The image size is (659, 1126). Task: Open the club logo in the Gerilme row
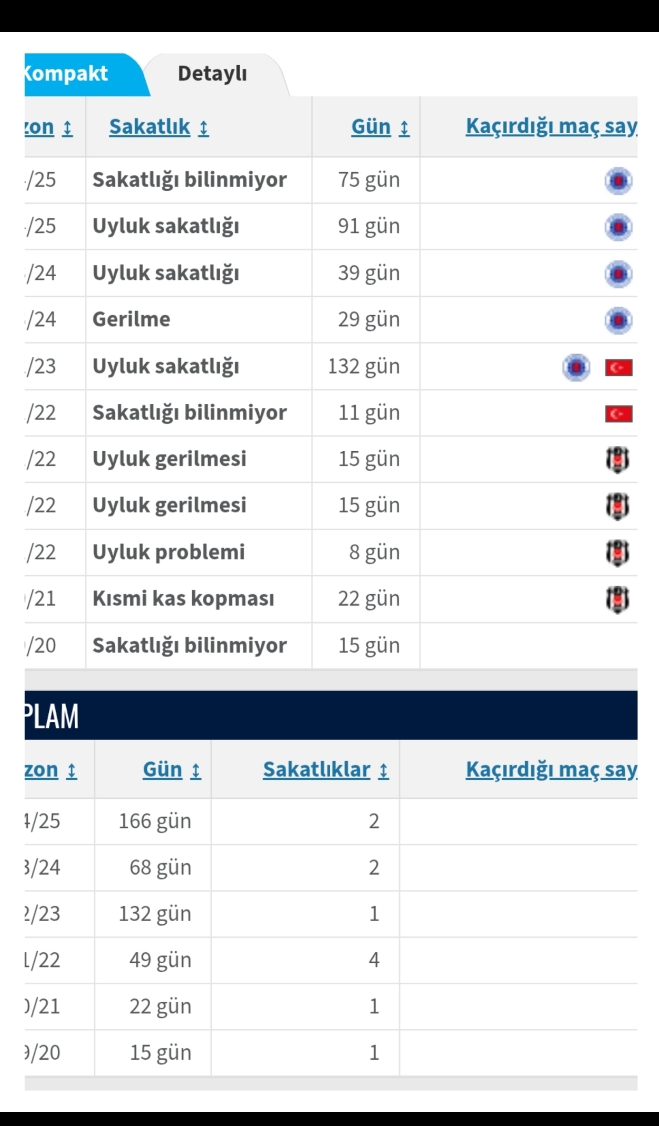pos(619,320)
